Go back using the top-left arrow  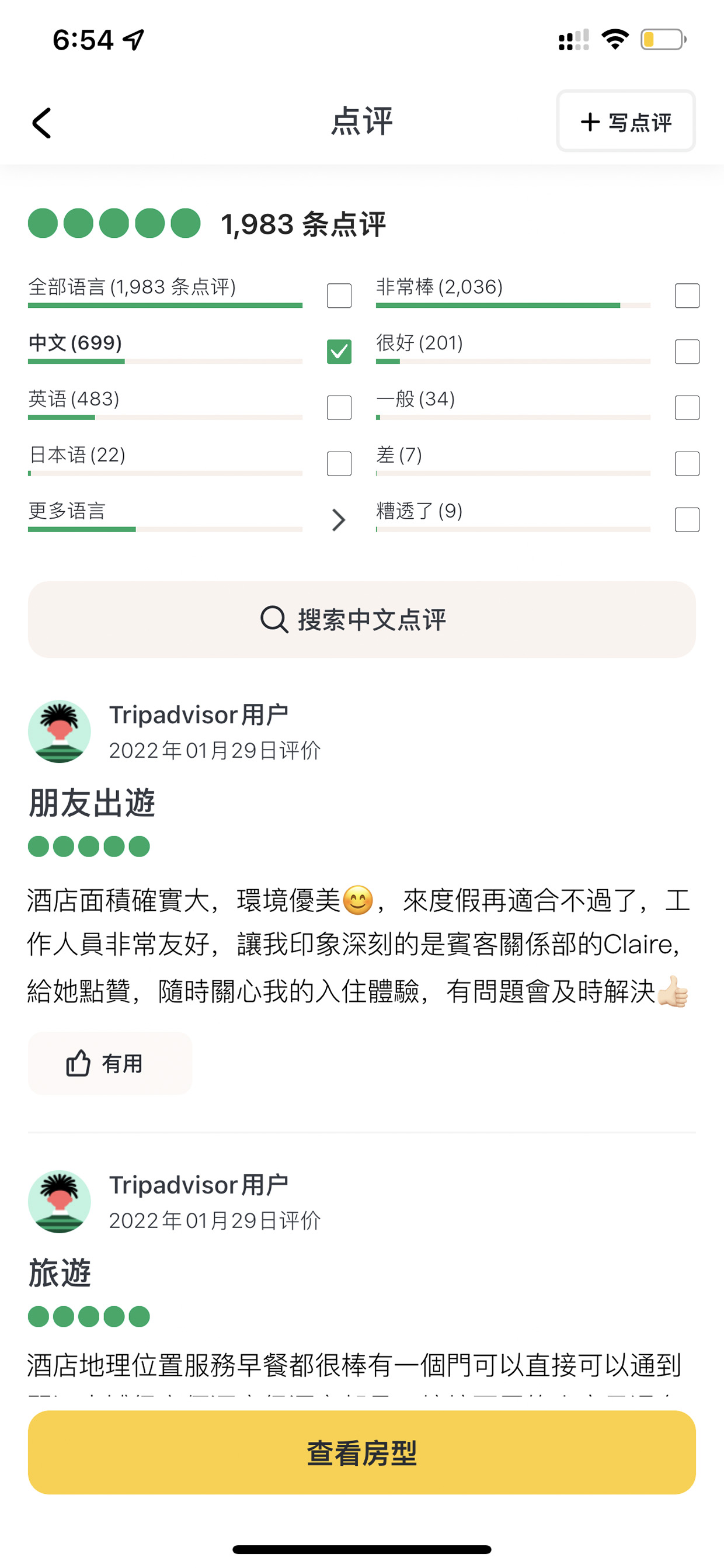pyautogui.click(x=41, y=123)
